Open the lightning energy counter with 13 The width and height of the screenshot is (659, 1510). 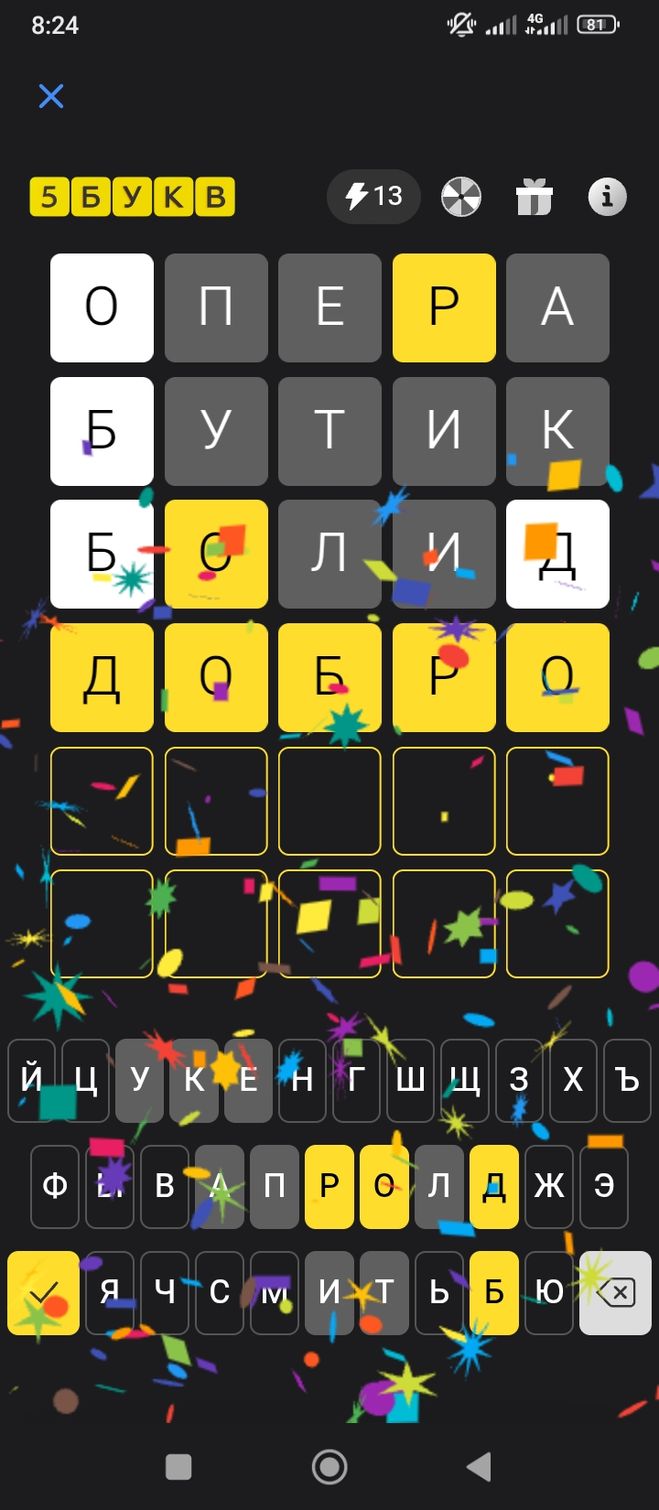point(373,197)
